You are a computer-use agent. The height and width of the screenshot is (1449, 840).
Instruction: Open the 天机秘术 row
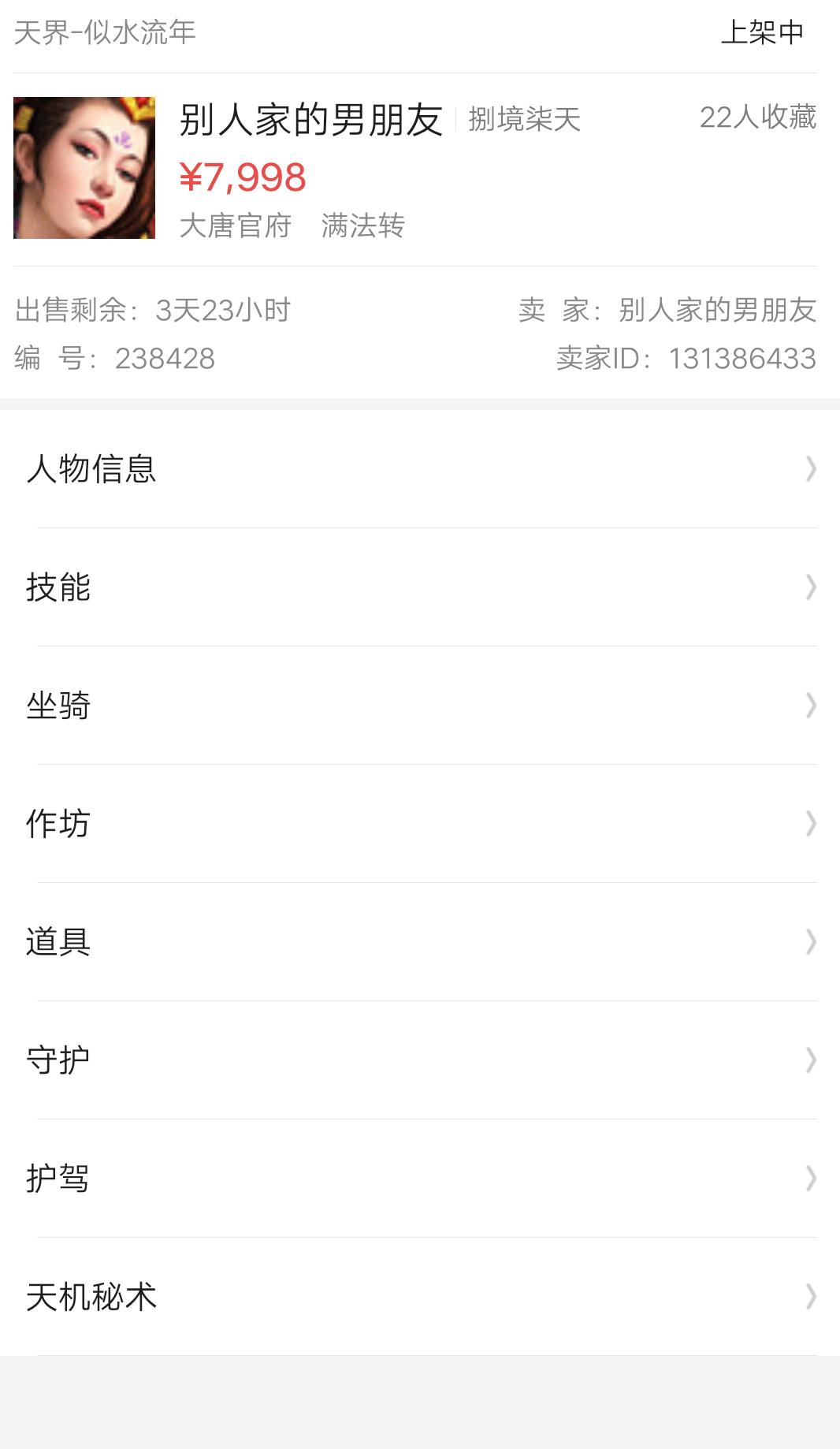pyautogui.click(x=420, y=1297)
